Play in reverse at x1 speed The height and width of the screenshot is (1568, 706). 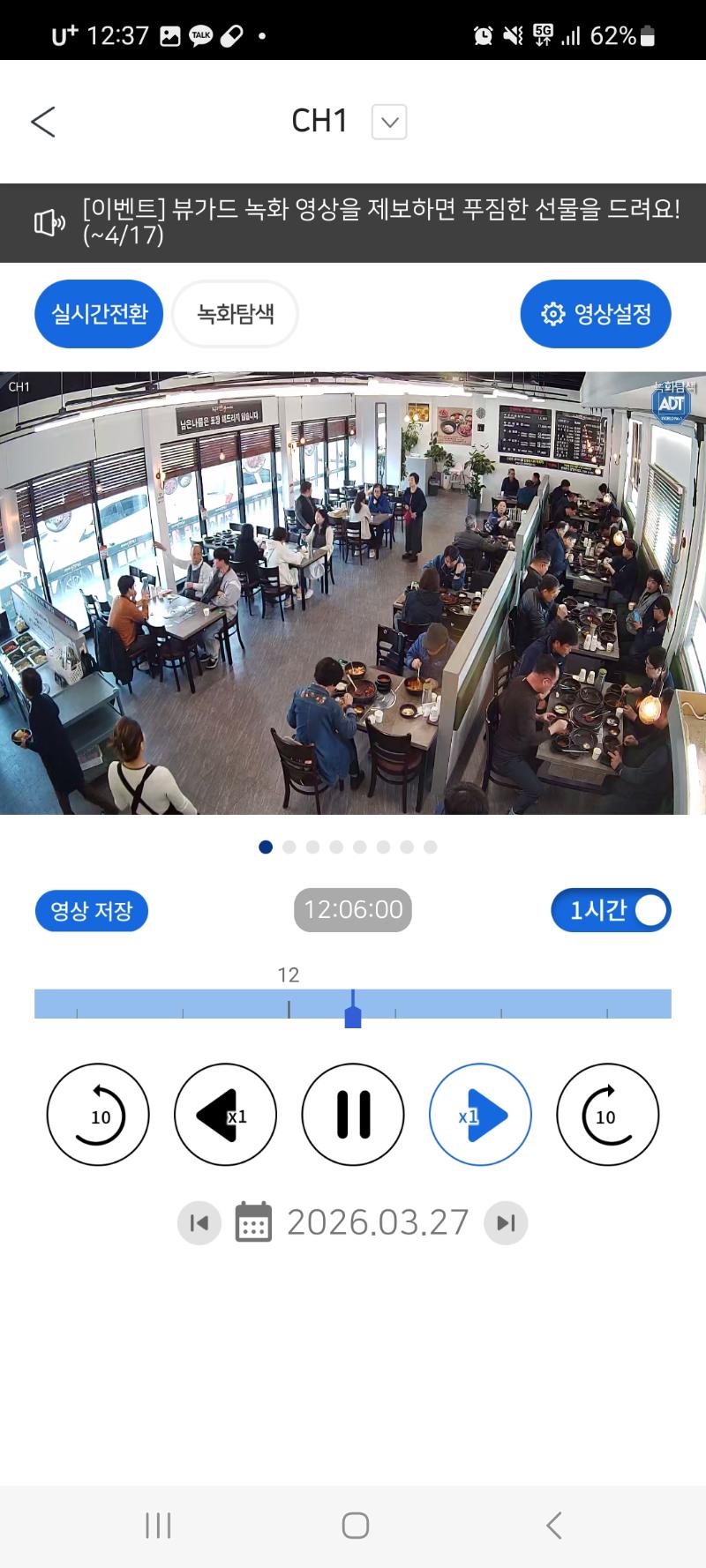pyautogui.click(x=225, y=1115)
